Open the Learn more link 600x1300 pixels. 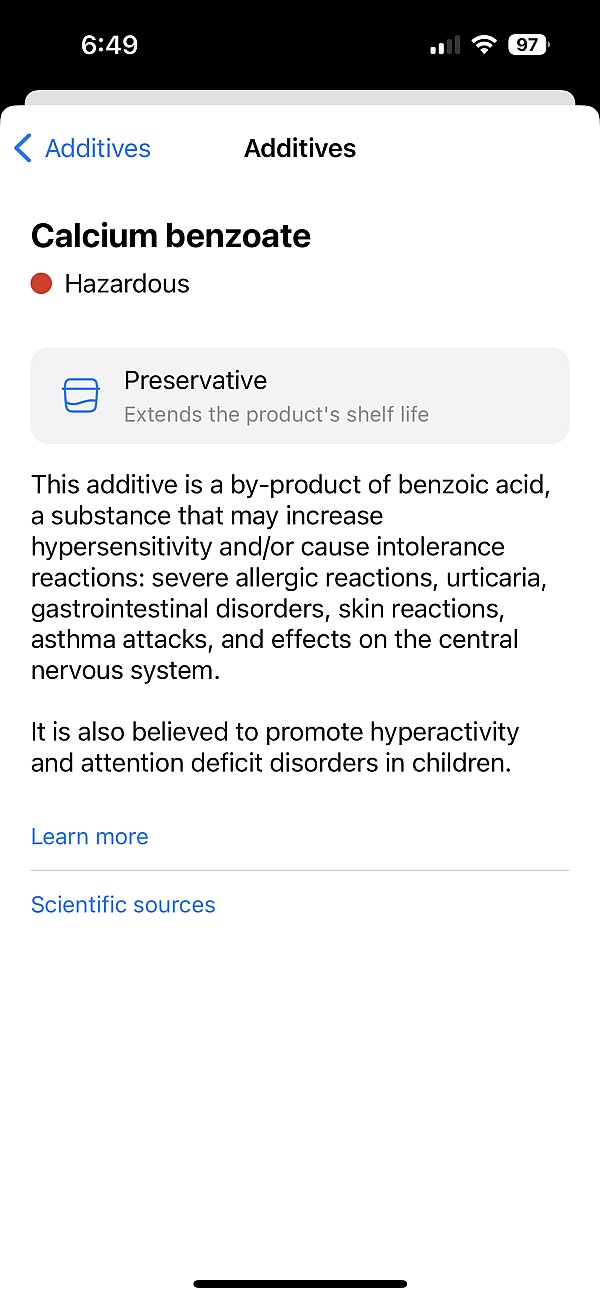89,836
